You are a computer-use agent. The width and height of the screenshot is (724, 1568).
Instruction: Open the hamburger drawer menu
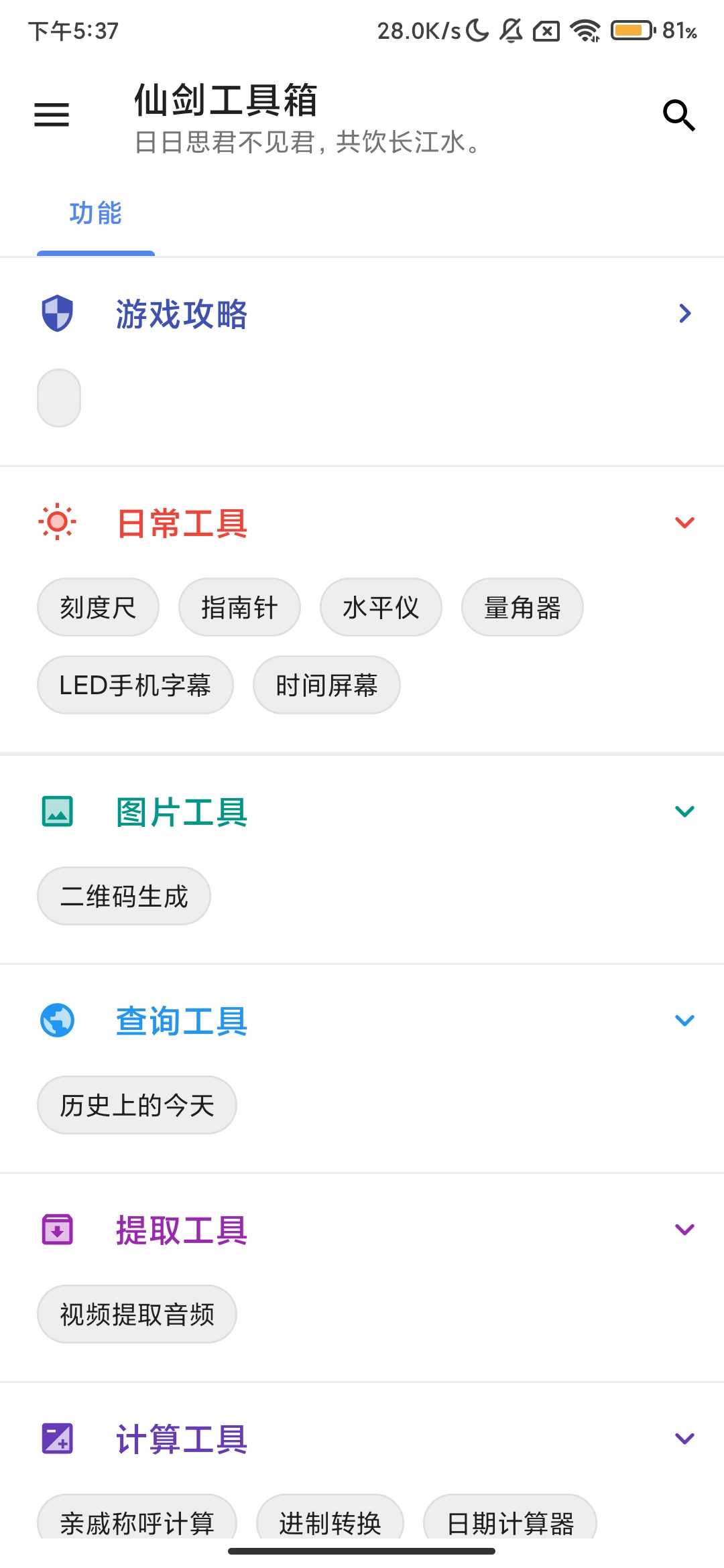(x=52, y=115)
